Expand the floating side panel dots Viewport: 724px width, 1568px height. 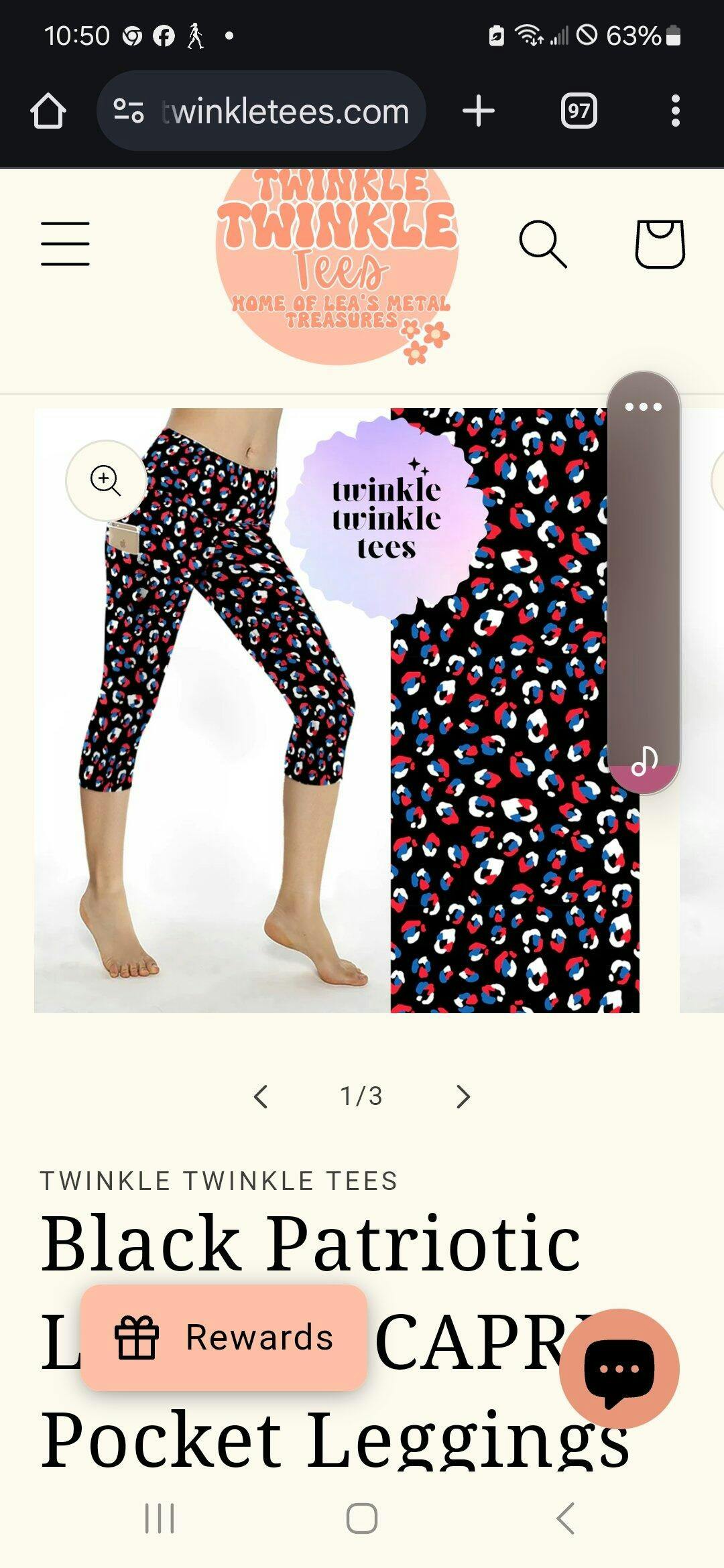pos(643,407)
